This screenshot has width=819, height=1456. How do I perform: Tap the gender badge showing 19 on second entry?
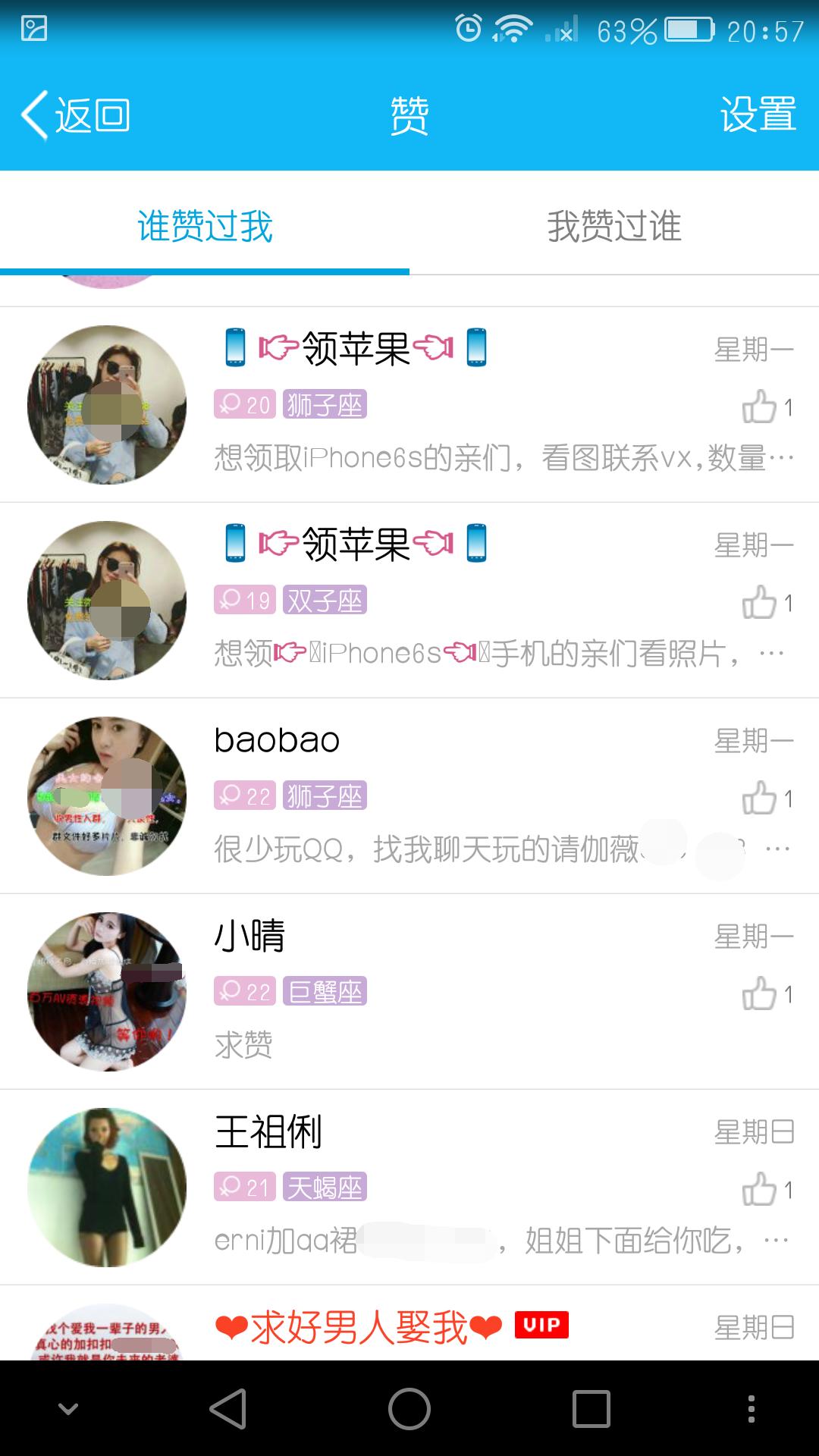coord(244,599)
